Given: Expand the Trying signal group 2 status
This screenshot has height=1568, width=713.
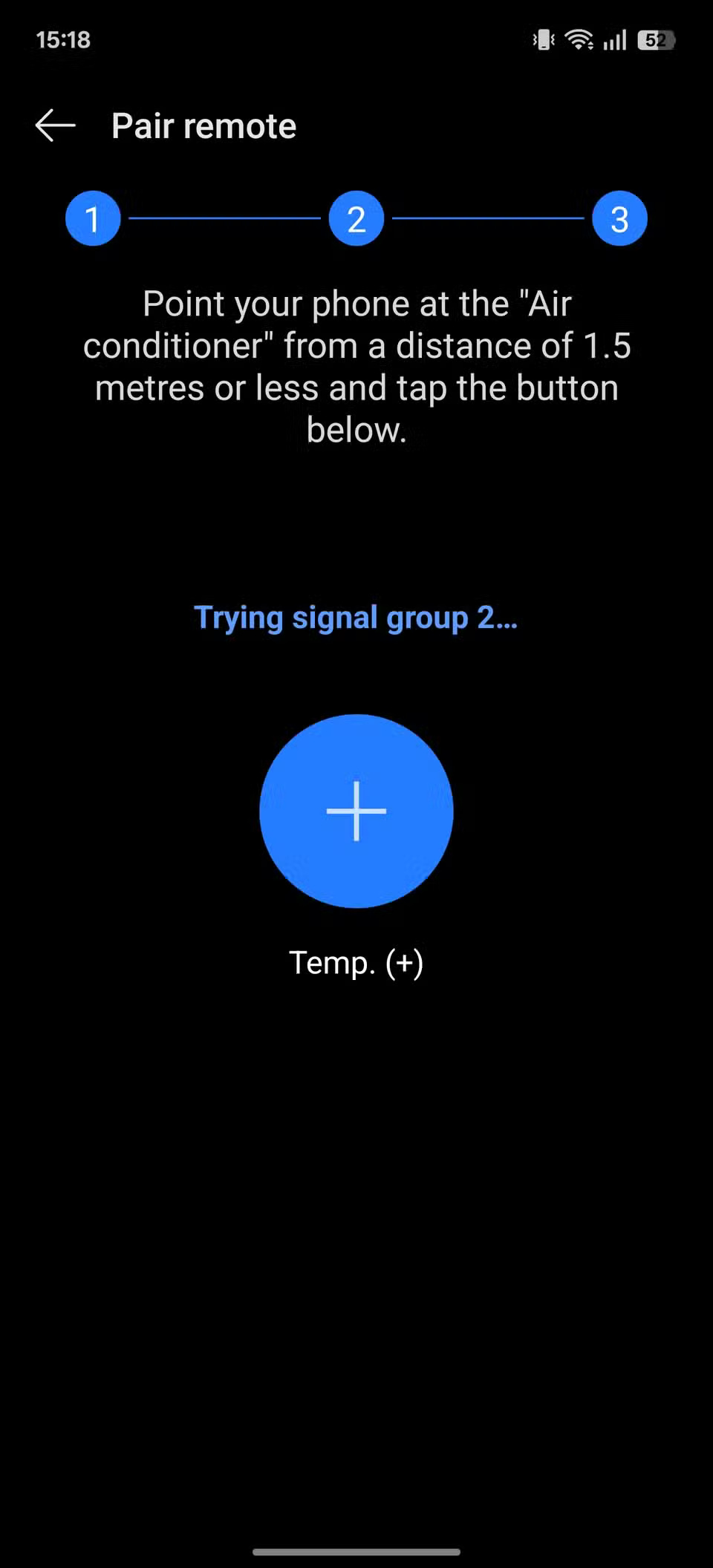Looking at the screenshot, I should [356, 617].
